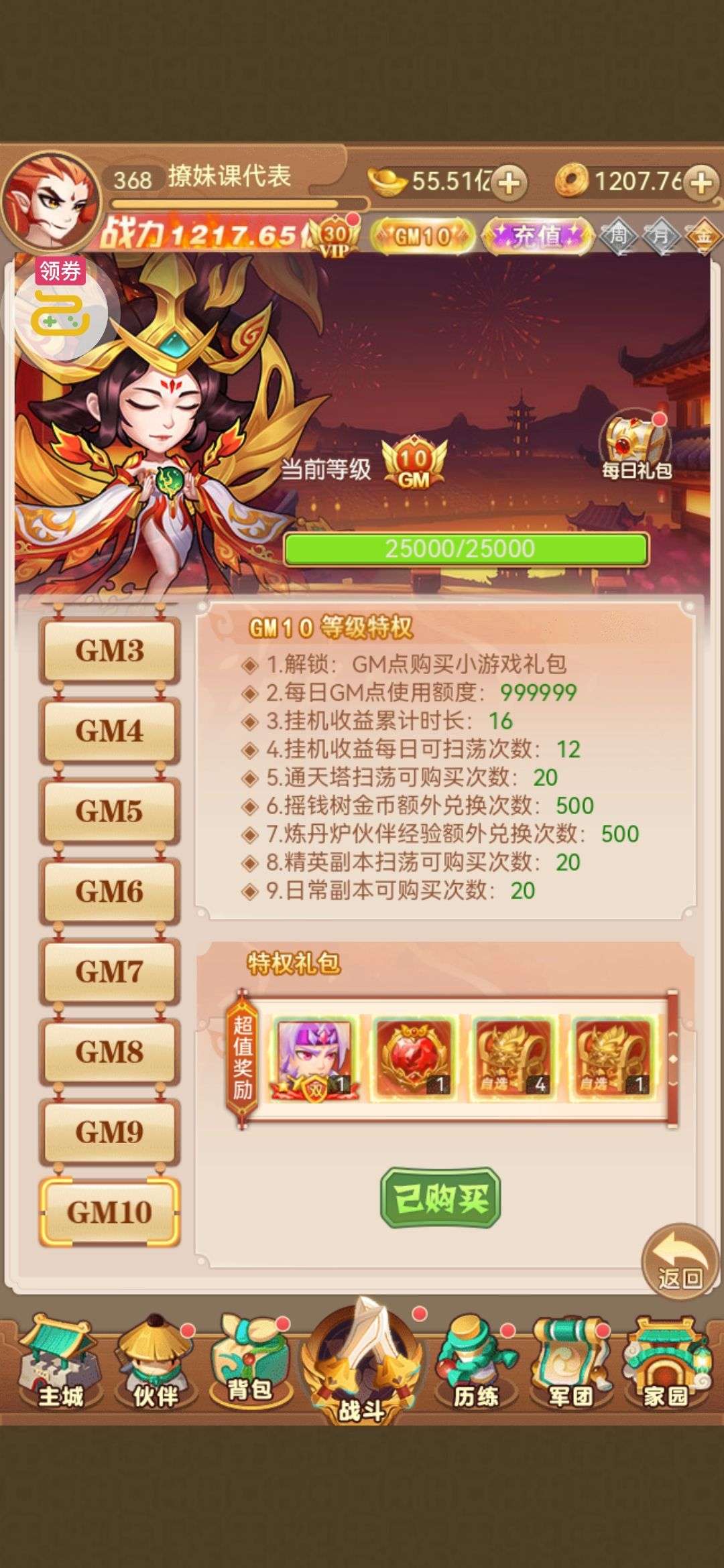This screenshot has height=1568, width=724.
Task: Add gold ingots with the plus icon
Action: 509,182
